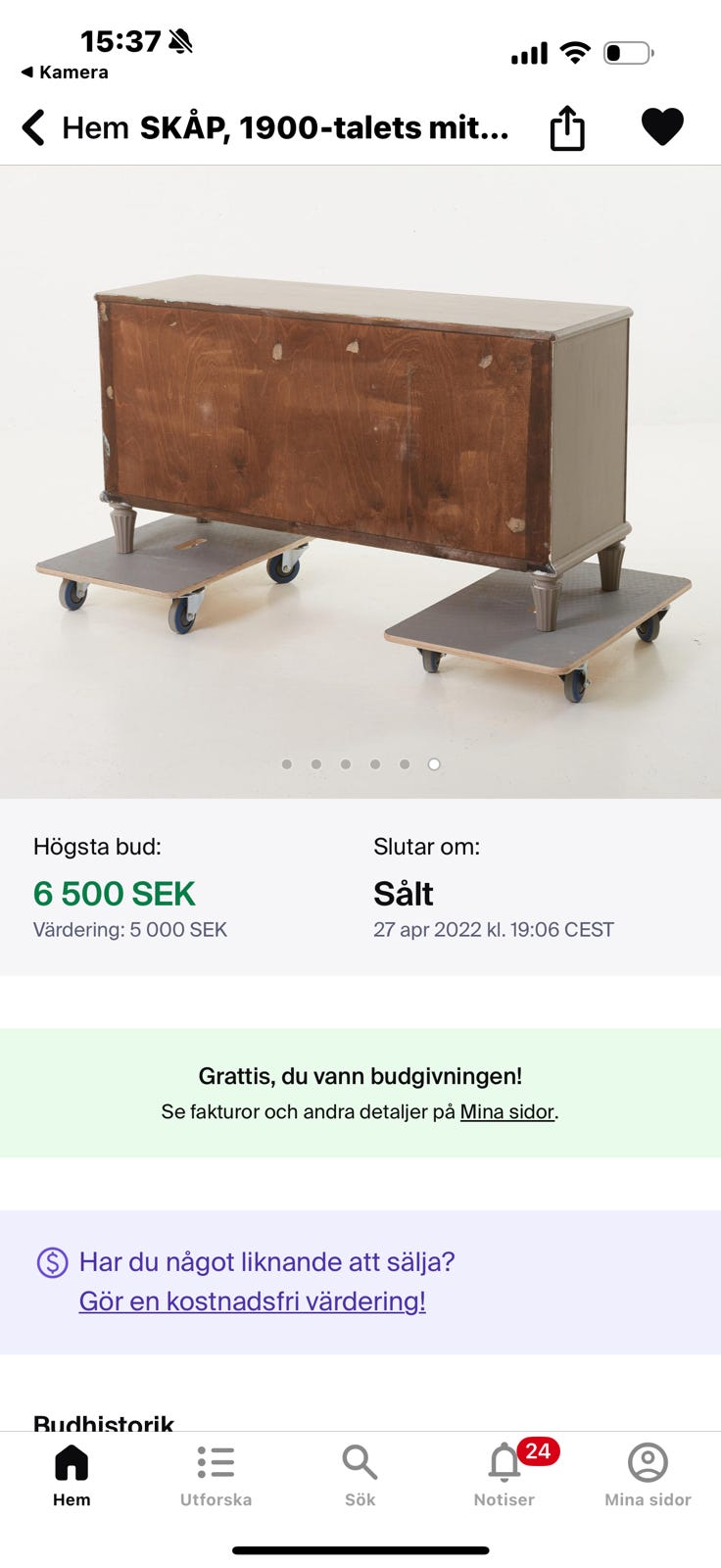Select Hem label in the header bar
Image resolution: width=721 pixels, height=1568 pixels.
click(94, 127)
